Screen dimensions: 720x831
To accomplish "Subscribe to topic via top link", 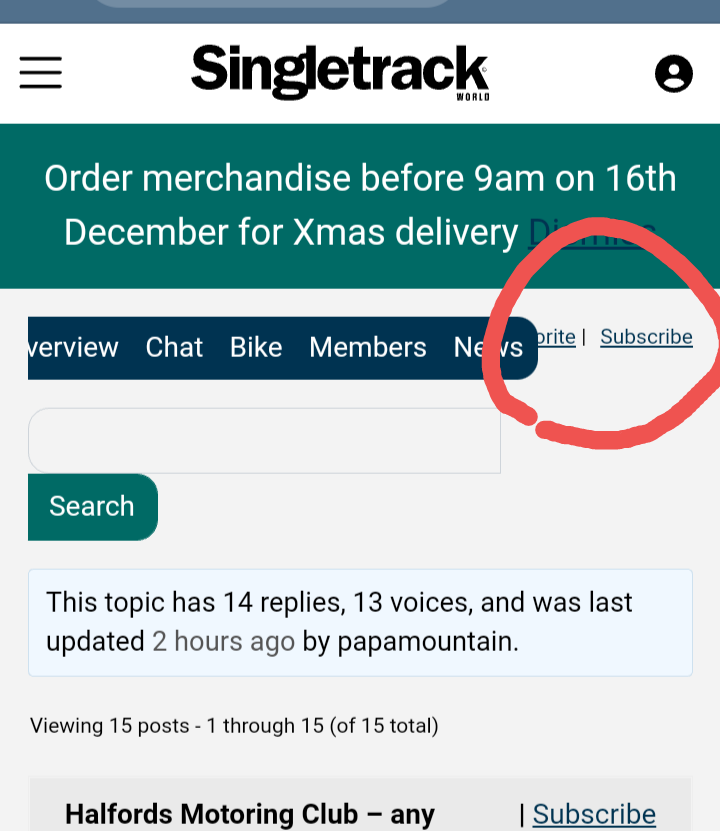I will pos(646,337).
